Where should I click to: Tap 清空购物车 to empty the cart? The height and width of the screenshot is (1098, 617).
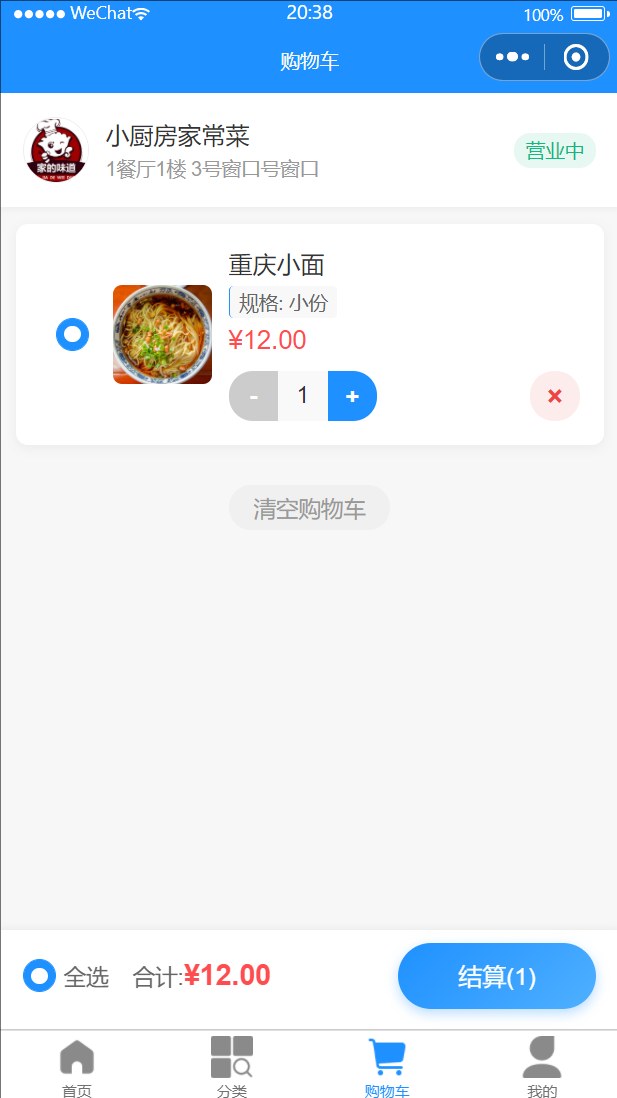click(x=309, y=508)
